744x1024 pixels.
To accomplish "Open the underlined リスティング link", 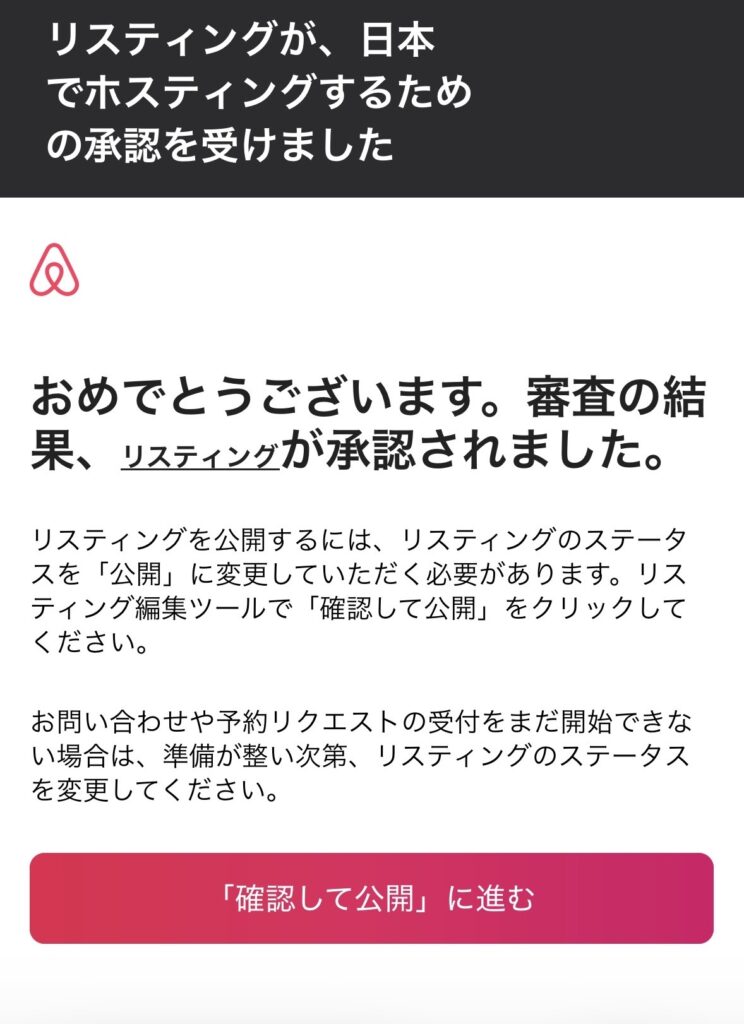I will (200, 457).
